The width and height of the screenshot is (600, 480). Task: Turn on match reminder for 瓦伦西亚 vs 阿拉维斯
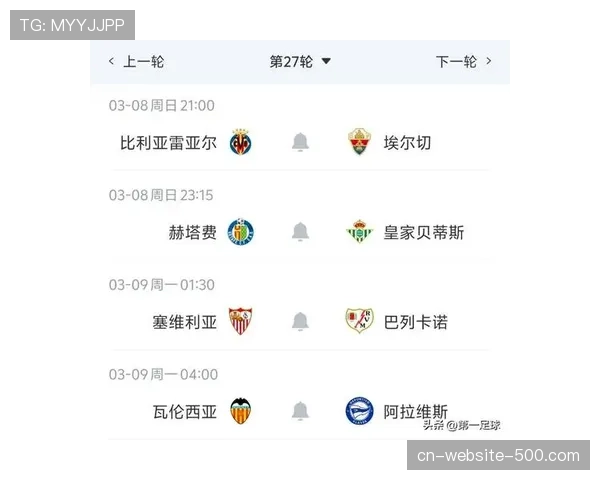(x=300, y=411)
